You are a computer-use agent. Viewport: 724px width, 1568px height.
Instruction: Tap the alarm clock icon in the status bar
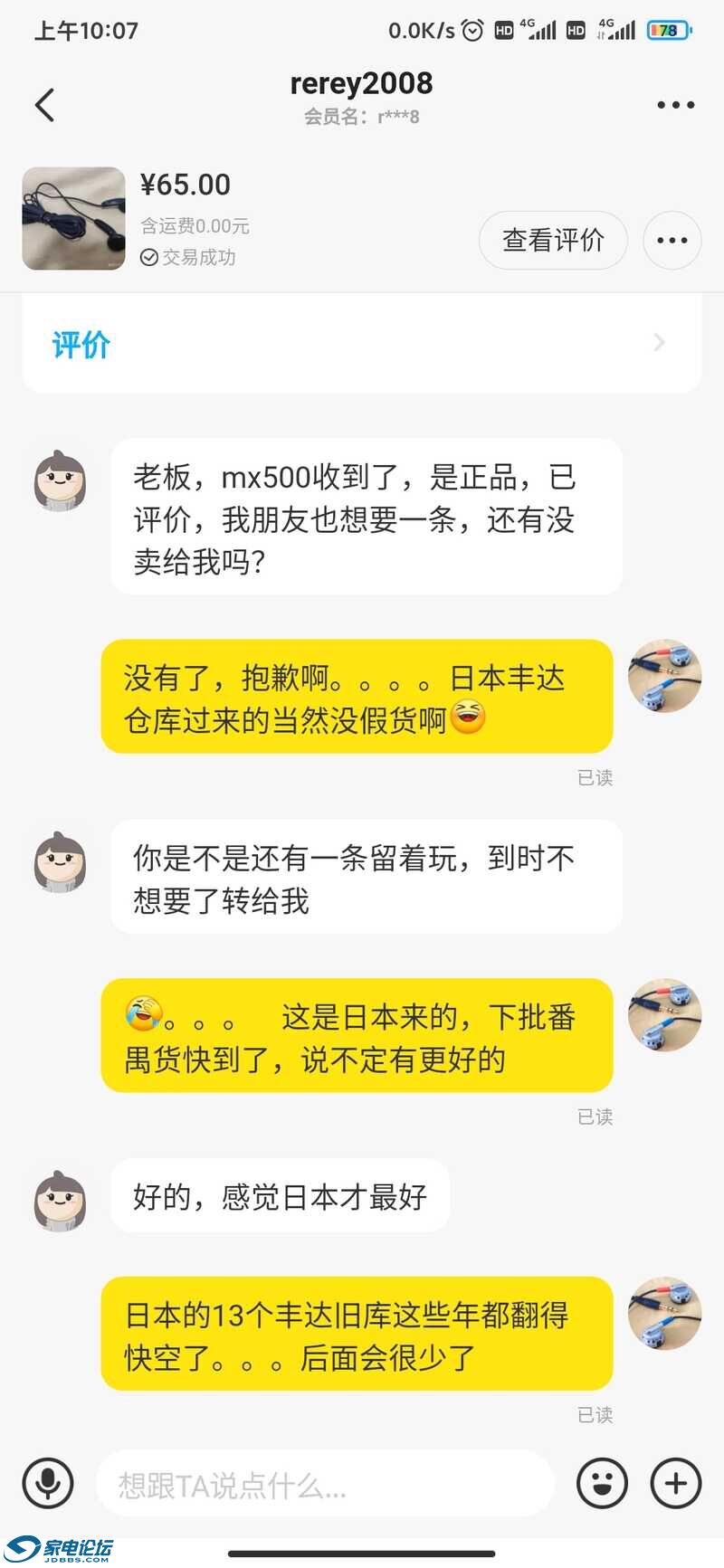tap(472, 28)
